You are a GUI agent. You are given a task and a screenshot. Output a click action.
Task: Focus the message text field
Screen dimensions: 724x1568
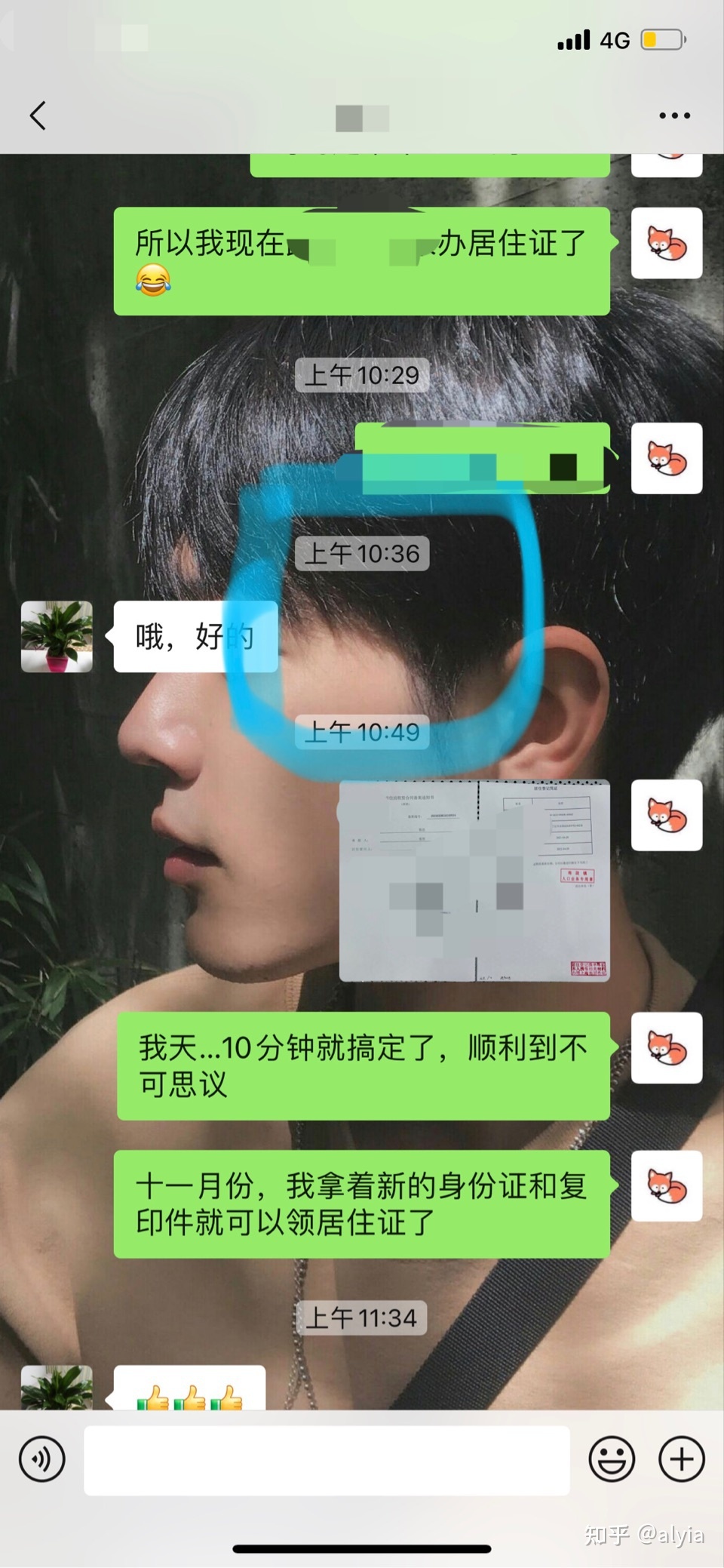tap(326, 1460)
